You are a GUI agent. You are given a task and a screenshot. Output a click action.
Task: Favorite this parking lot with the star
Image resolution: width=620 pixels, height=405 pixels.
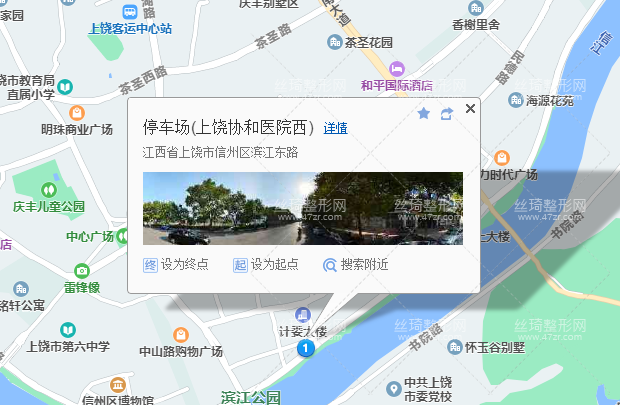424,114
